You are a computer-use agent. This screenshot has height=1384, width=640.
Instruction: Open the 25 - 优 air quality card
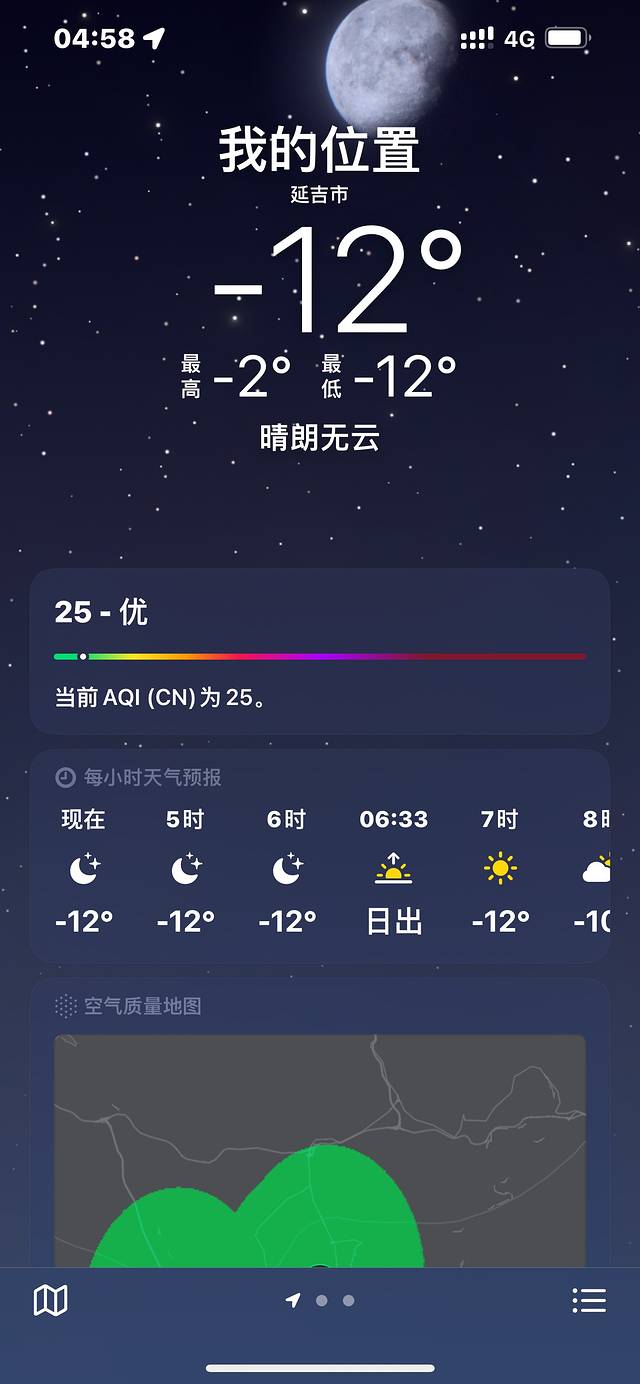[x=320, y=651]
